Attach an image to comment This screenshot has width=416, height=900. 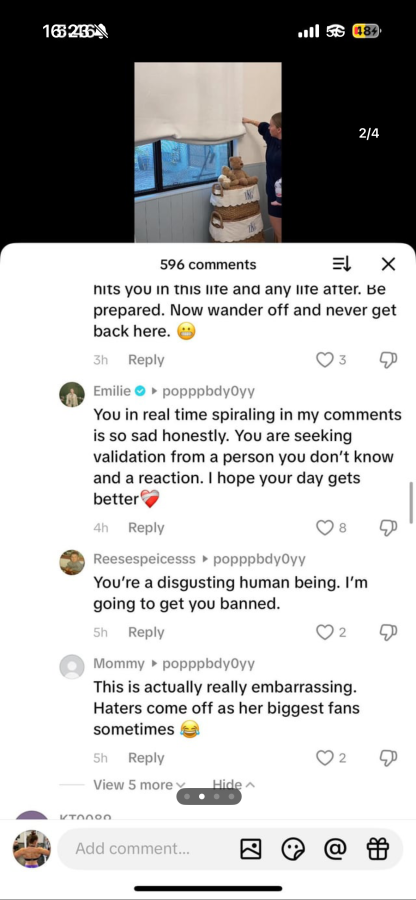click(x=251, y=848)
